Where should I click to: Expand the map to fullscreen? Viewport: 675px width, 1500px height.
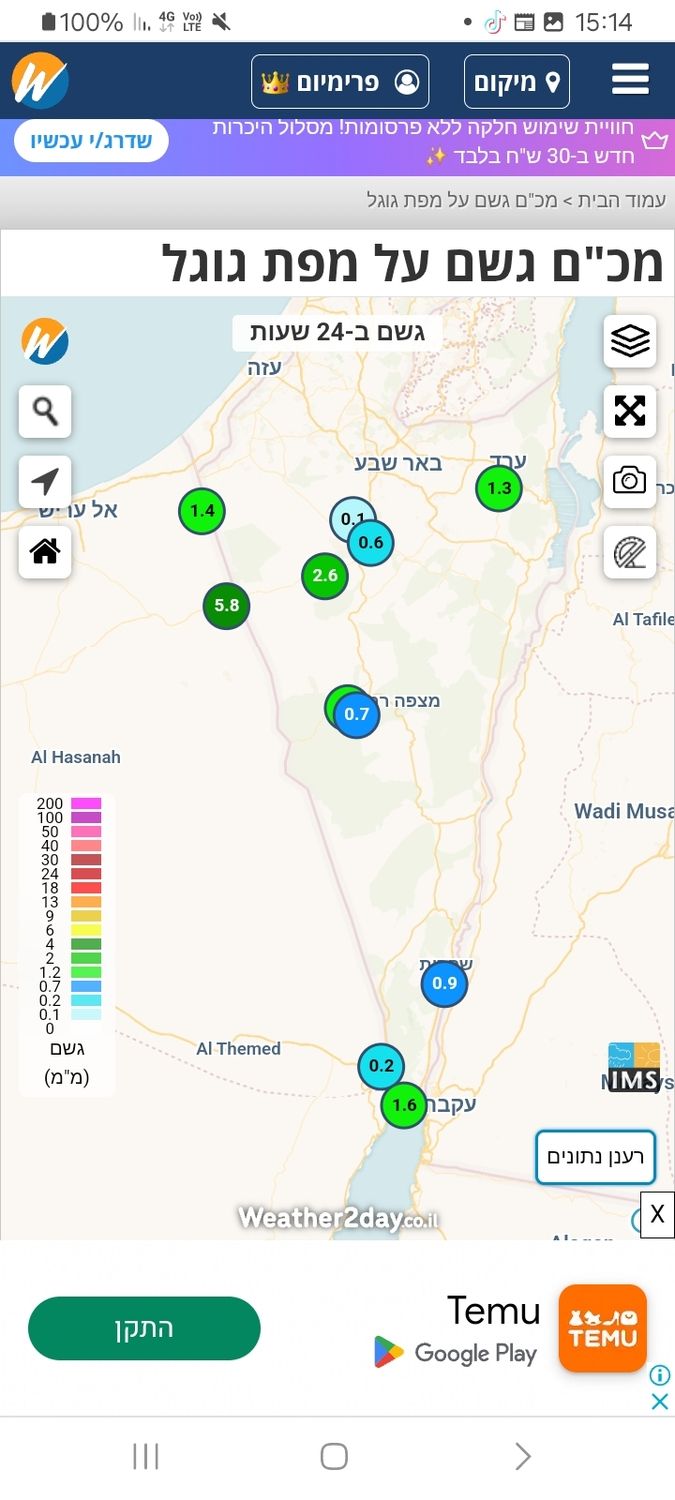coord(630,410)
